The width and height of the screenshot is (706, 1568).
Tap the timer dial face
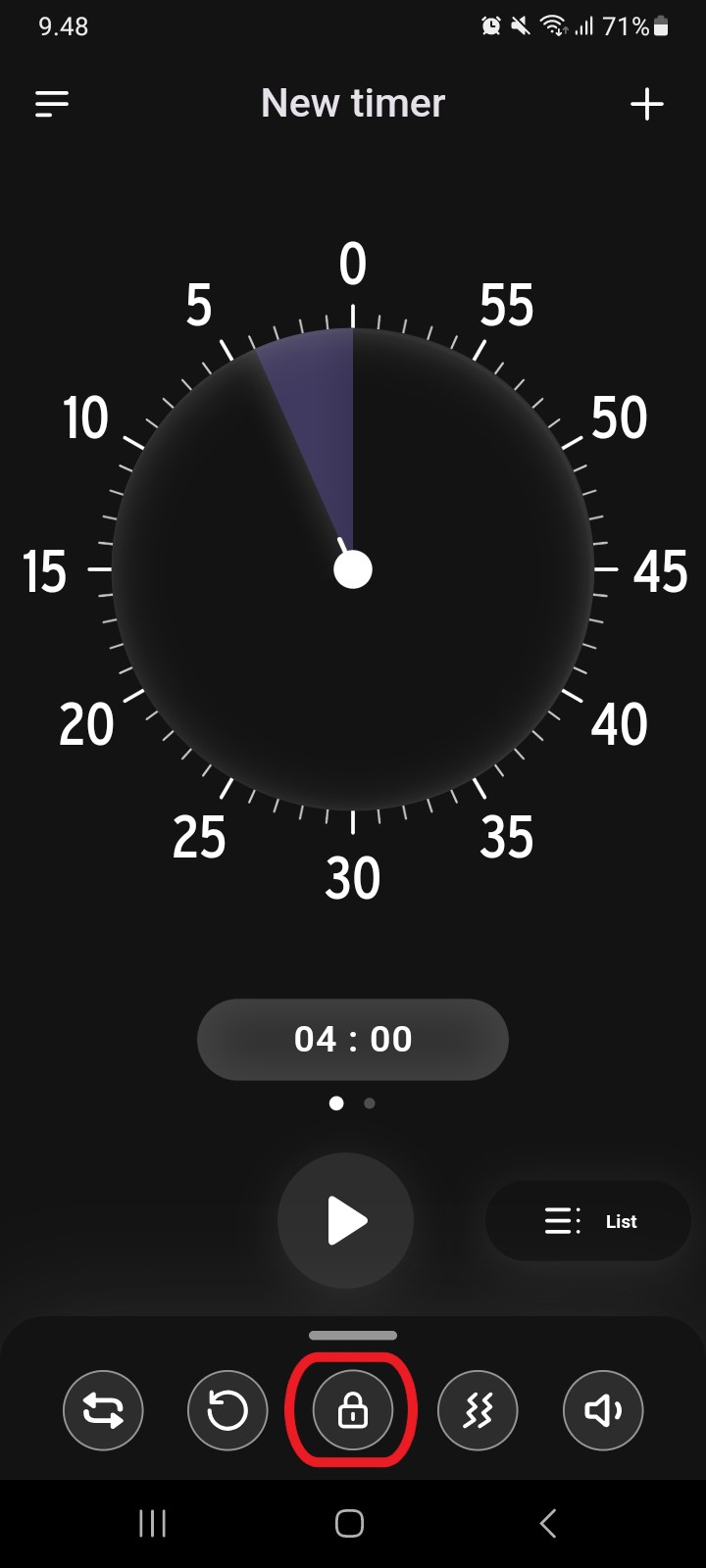coord(353,569)
